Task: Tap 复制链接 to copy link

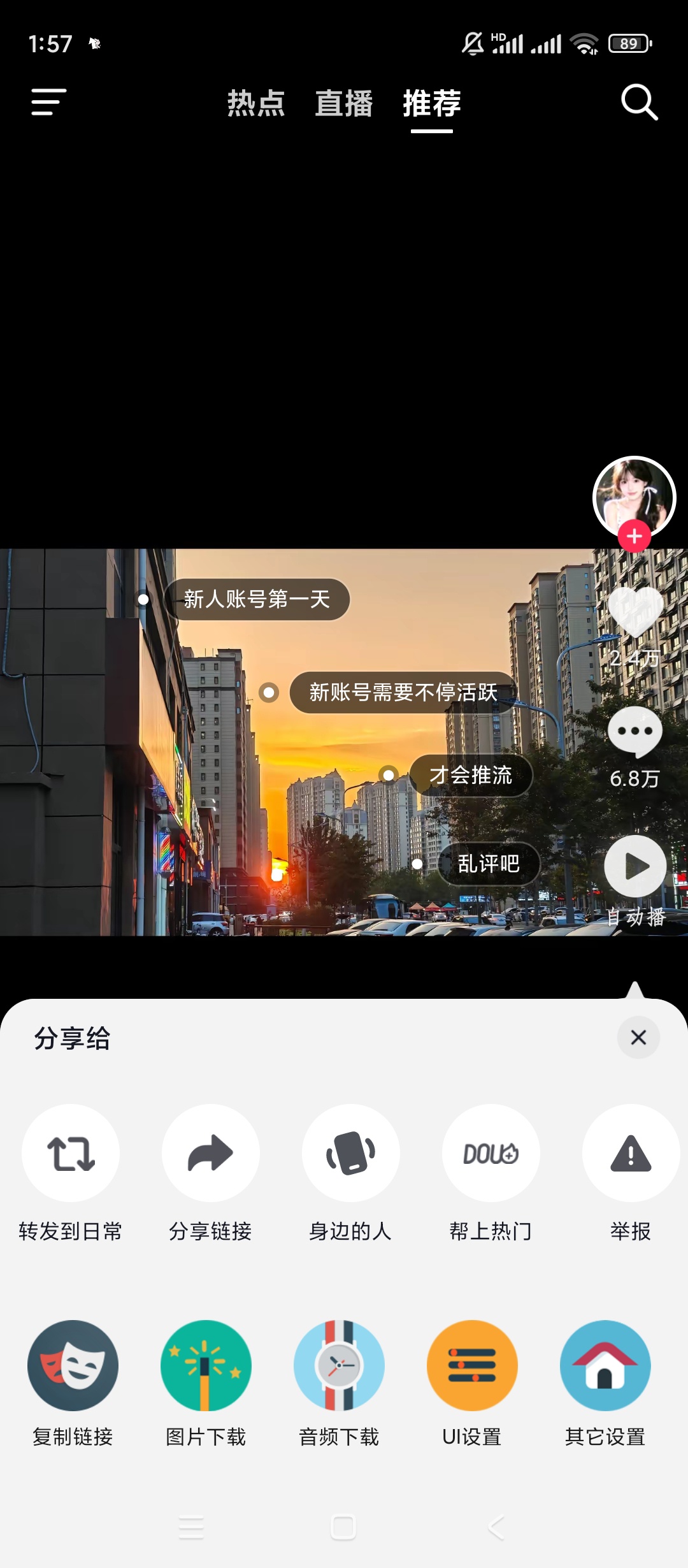Action: click(73, 1365)
